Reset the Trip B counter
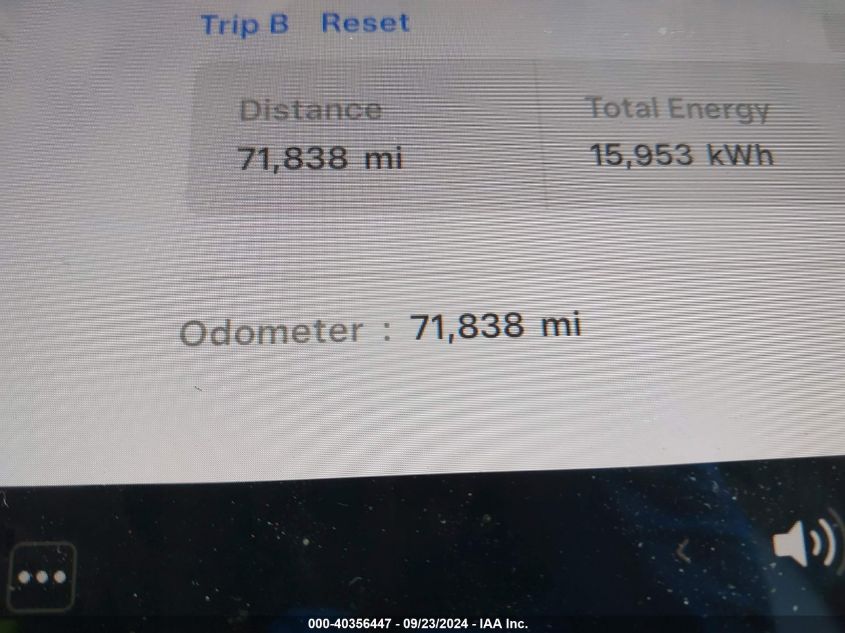This screenshot has width=845, height=633. pyautogui.click(x=365, y=23)
